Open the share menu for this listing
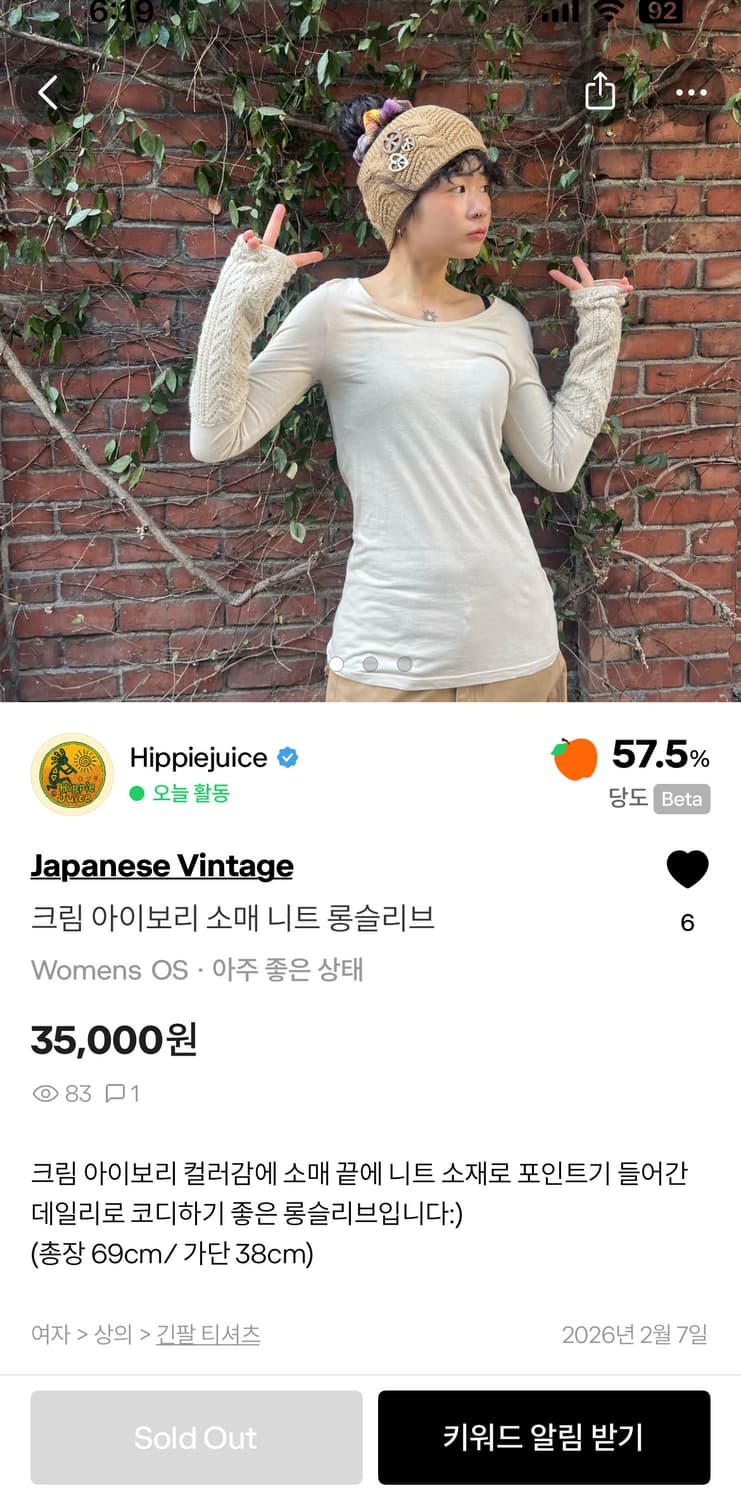 pyautogui.click(x=600, y=91)
